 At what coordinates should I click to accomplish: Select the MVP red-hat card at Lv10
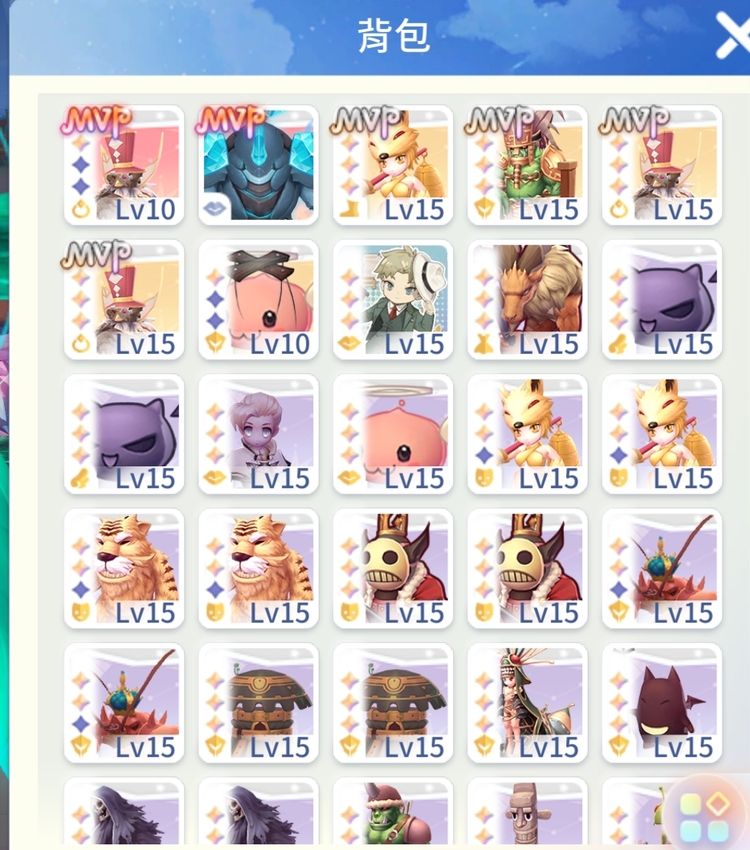[x=124, y=165]
